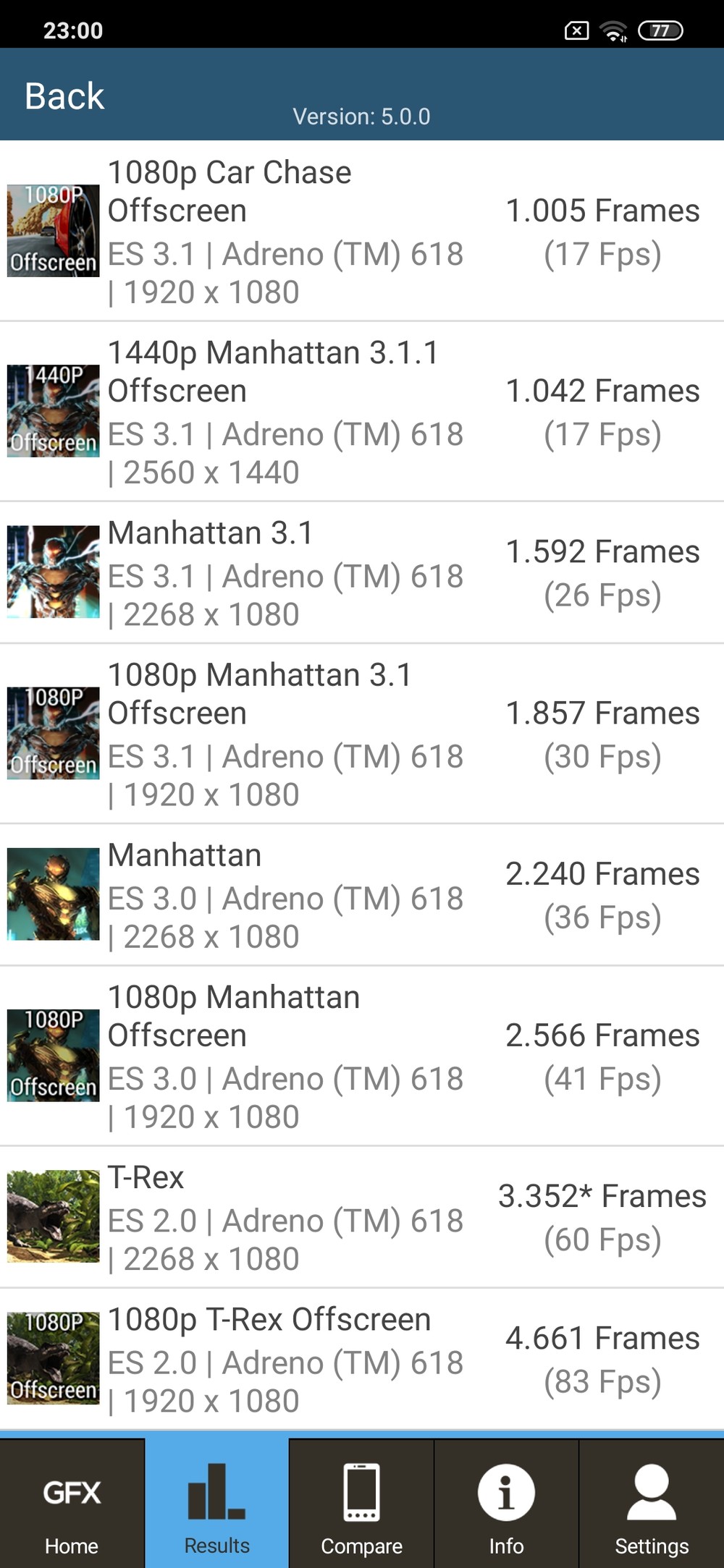Screen dimensions: 724x1568
Task: Open 1080p Car Chase Offscreen result
Action: click(x=362, y=232)
